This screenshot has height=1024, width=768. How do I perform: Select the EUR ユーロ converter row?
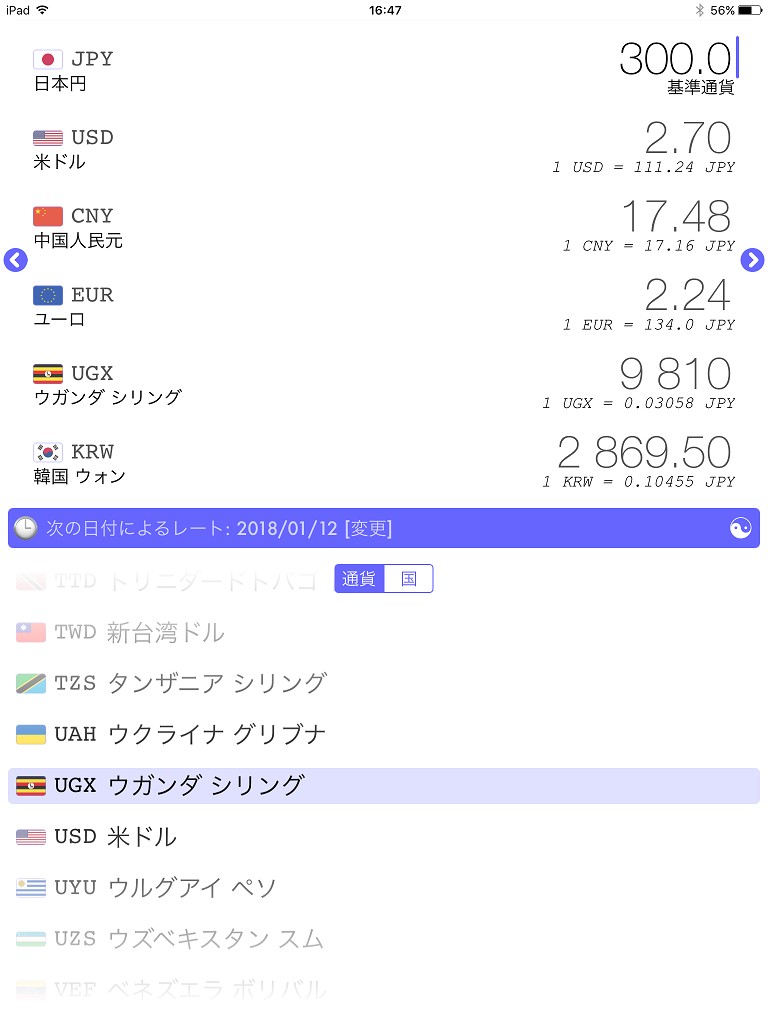click(384, 306)
